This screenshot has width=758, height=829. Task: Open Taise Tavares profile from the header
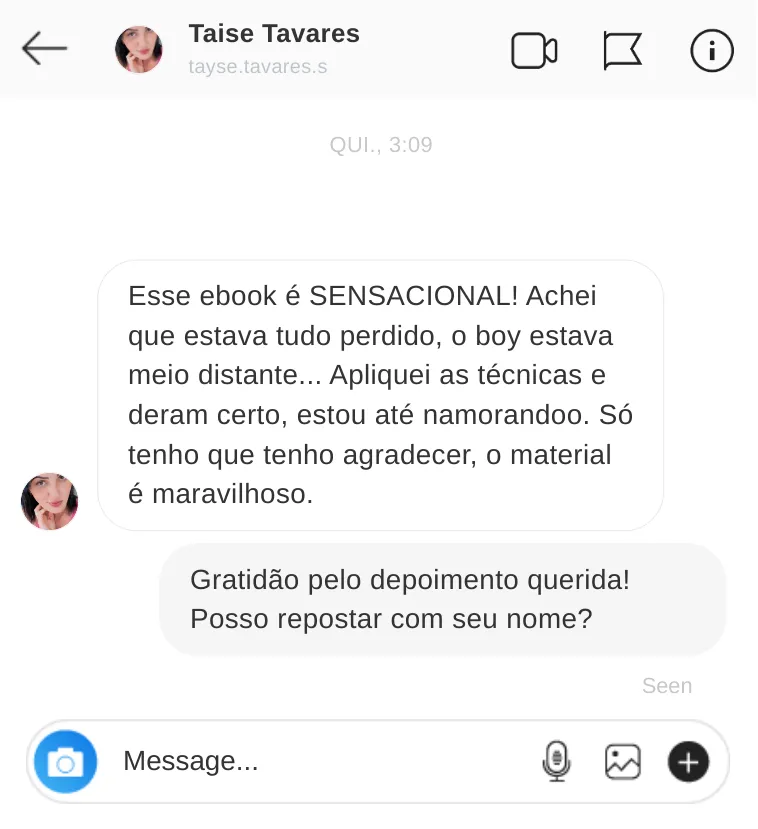(x=273, y=34)
